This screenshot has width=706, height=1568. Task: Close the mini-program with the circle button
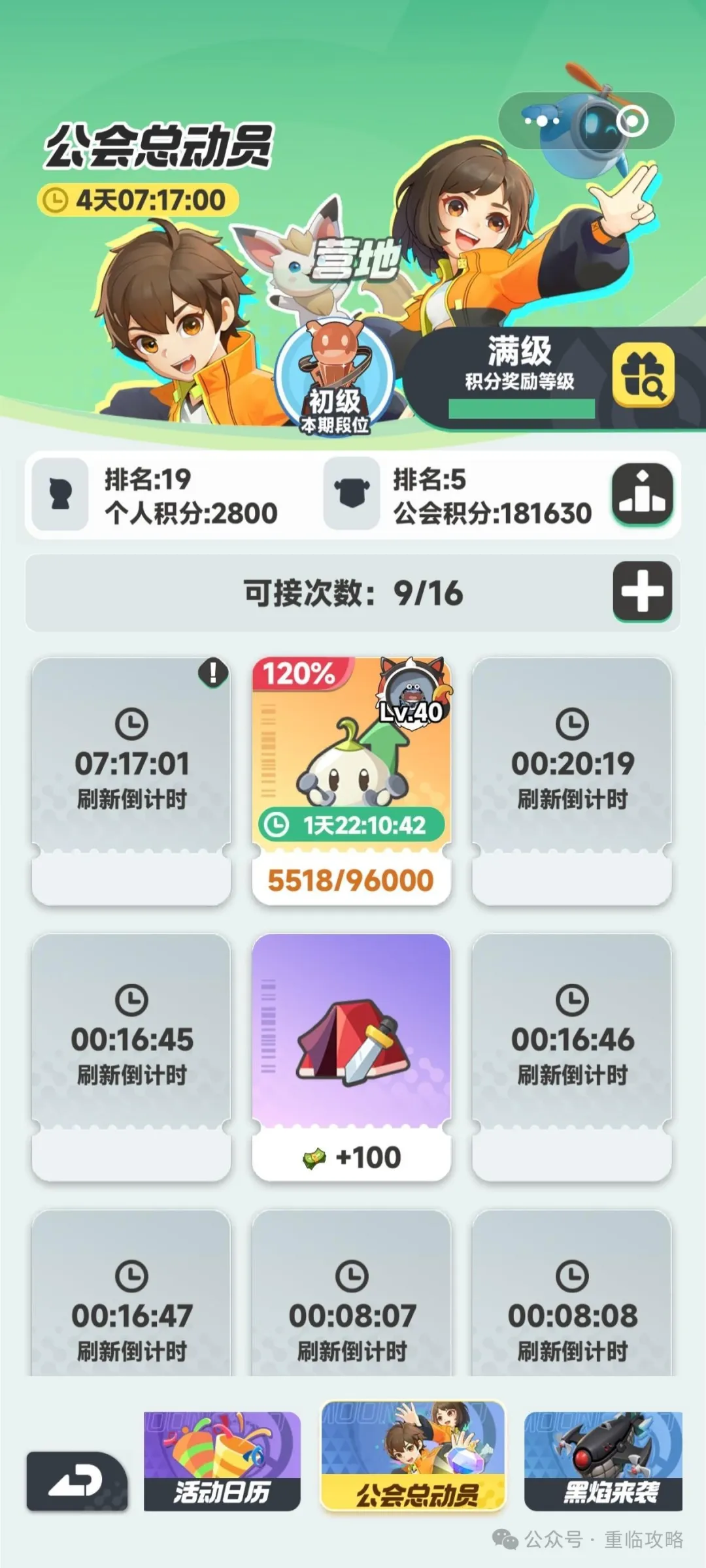tap(632, 121)
